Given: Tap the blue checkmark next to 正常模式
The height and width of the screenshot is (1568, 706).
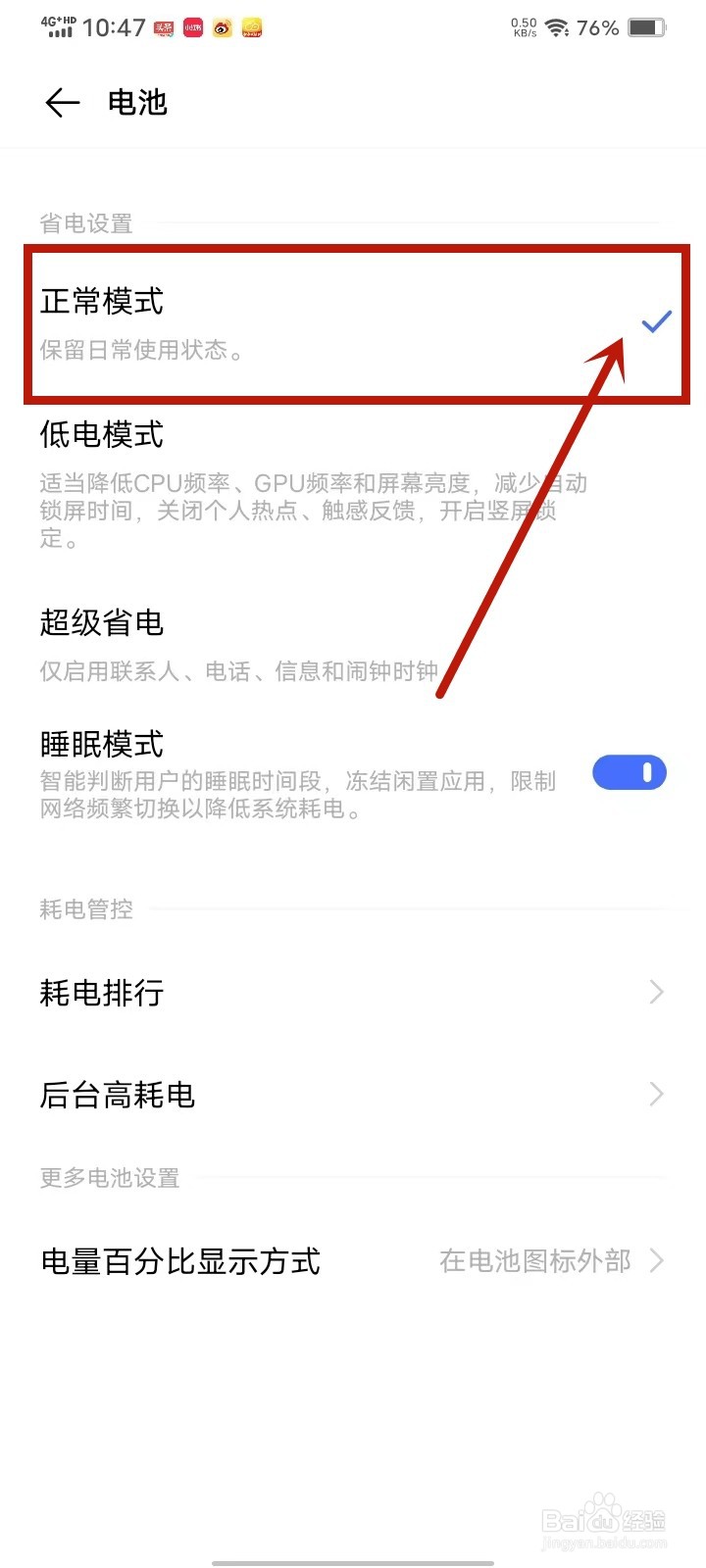Looking at the screenshot, I should point(656,320).
